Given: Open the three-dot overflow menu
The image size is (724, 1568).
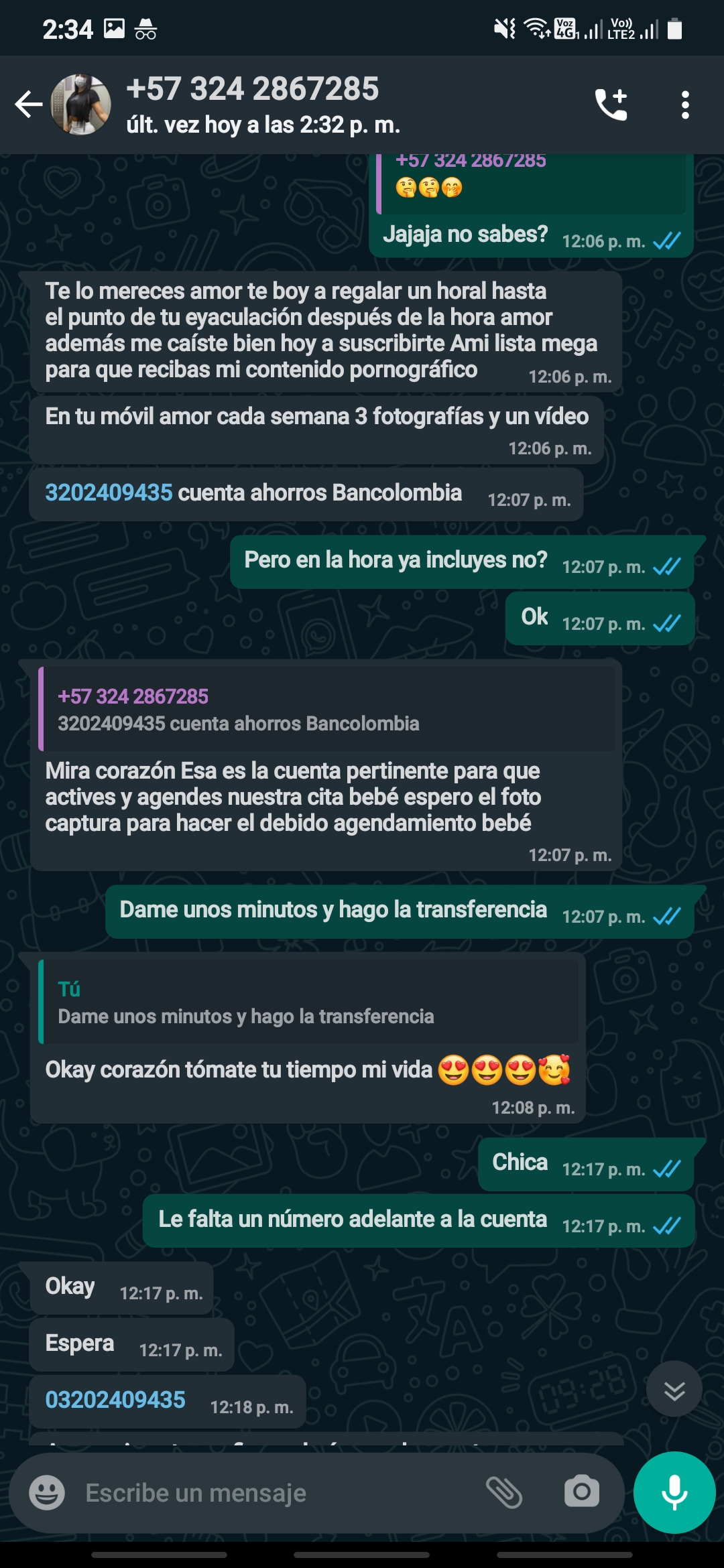Looking at the screenshot, I should (x=684, y=105).
